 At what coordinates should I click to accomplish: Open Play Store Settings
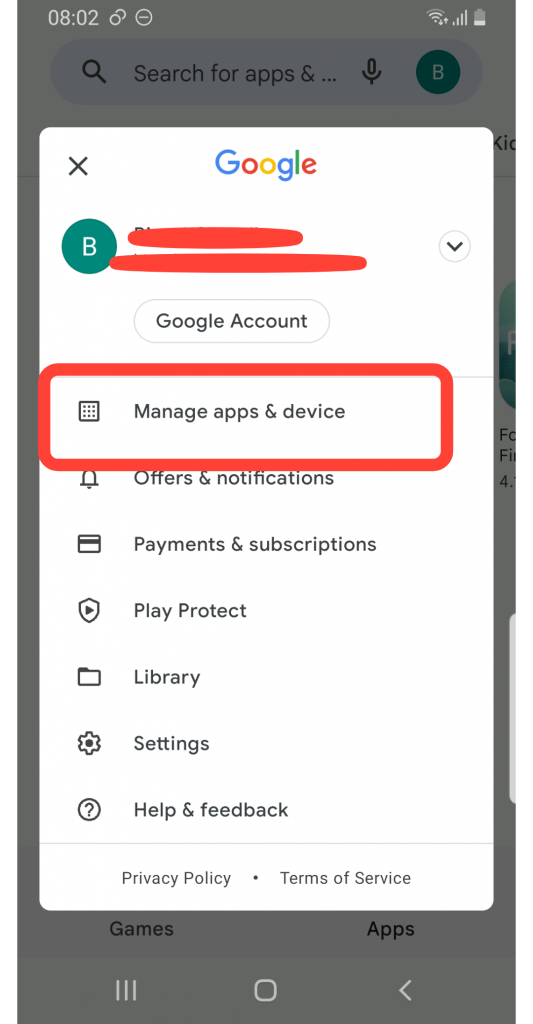(266, 744)
